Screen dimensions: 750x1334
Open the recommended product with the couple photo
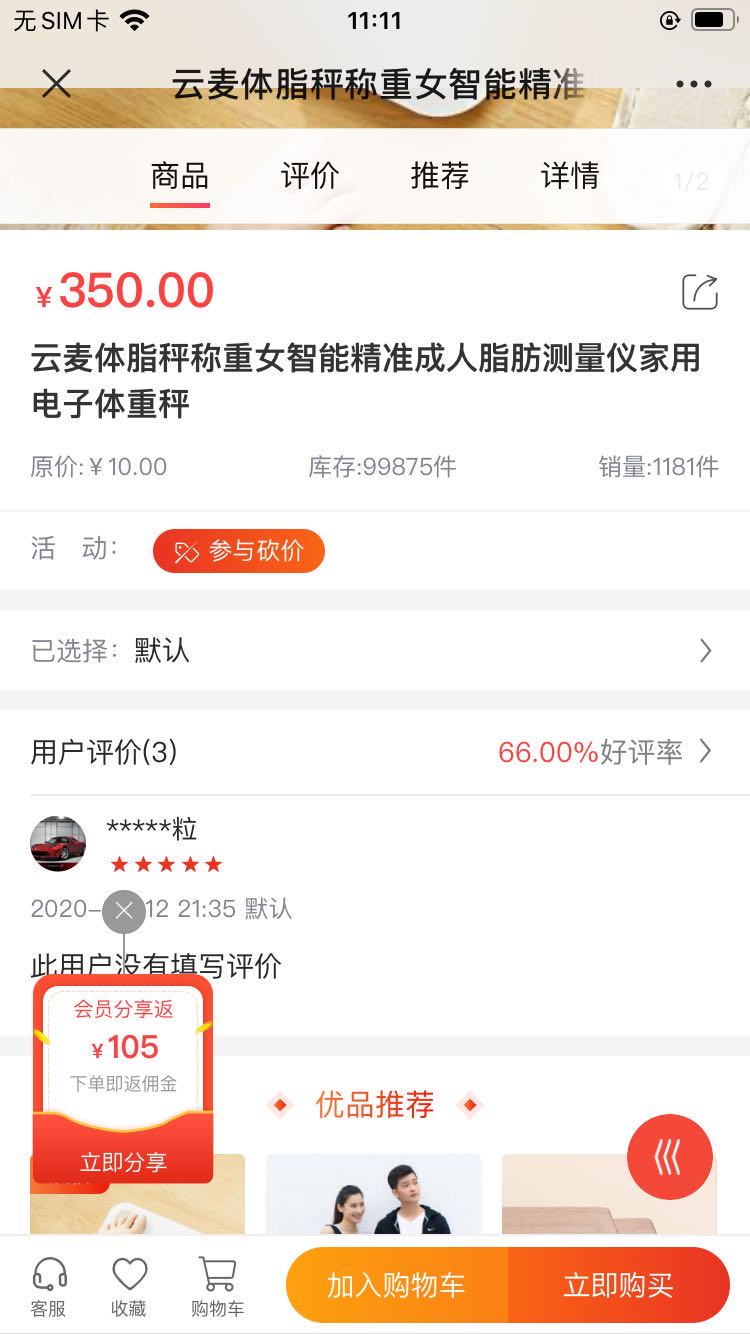374,1194
